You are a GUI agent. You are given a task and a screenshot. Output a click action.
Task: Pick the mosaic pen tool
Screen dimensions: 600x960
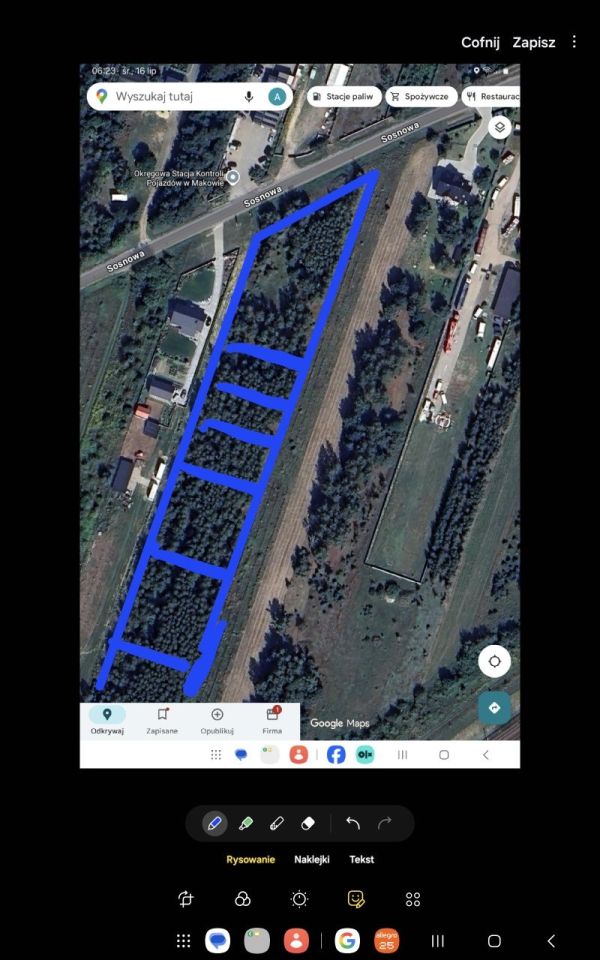click(277, 824)
